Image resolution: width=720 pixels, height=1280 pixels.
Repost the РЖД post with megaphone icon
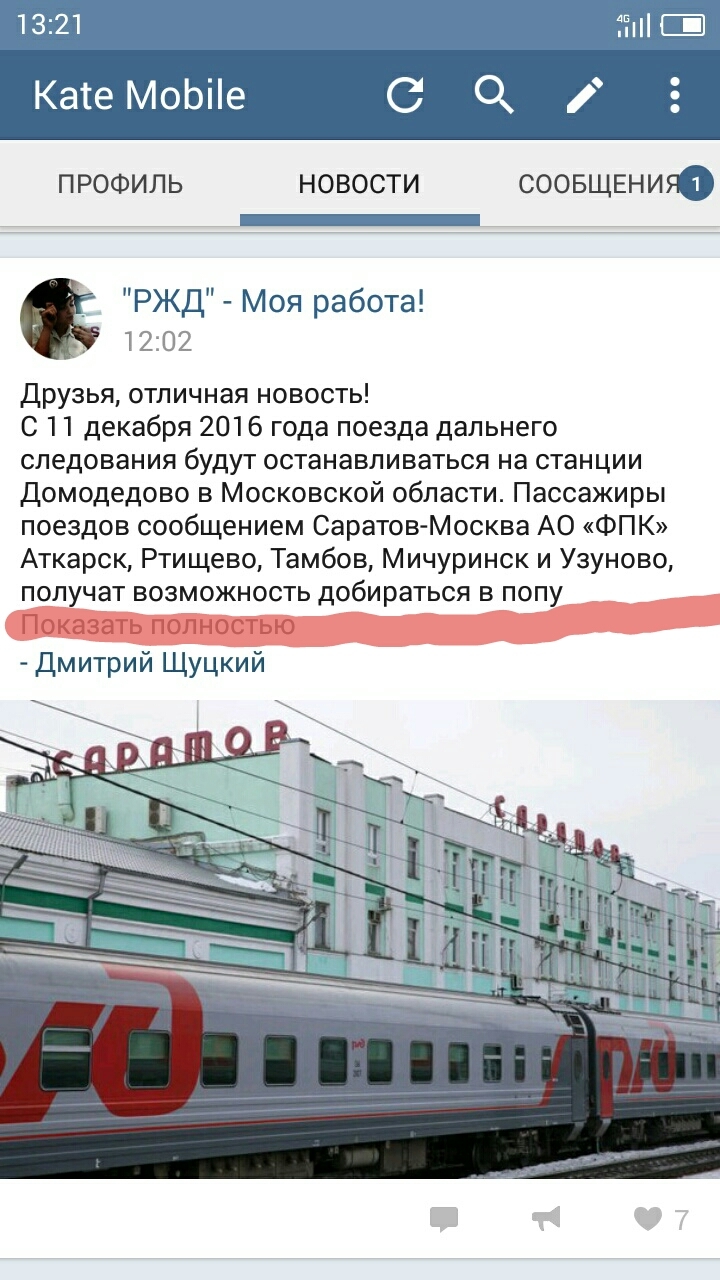(x=546, y=1218)
